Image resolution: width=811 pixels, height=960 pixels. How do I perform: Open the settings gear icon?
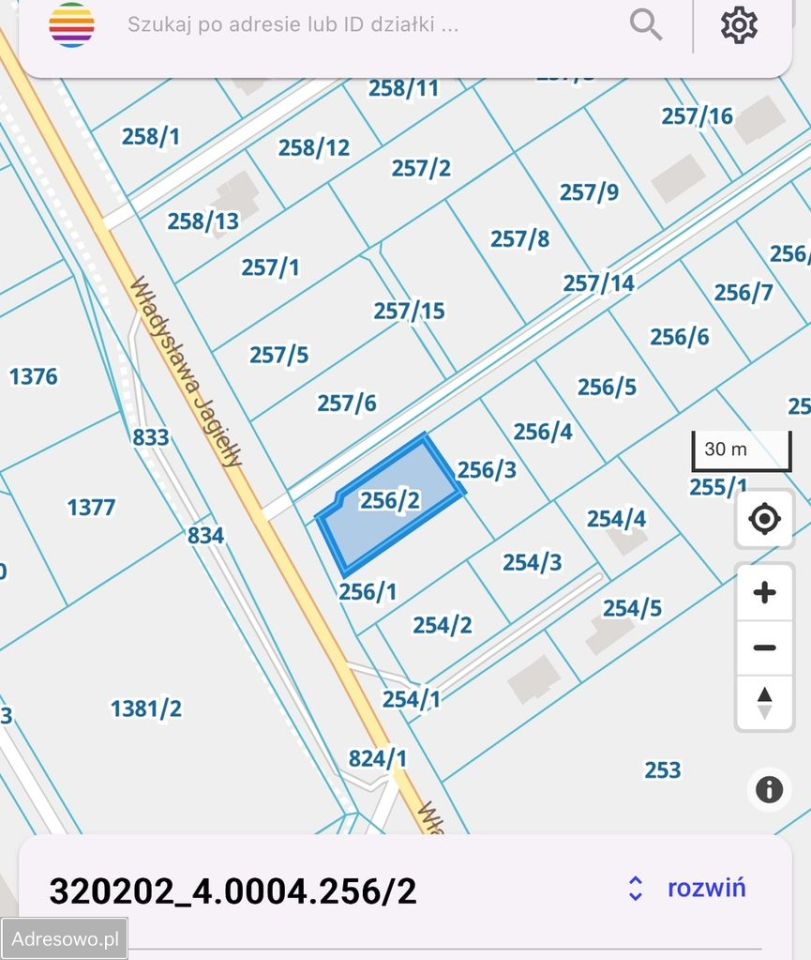click(x=737, y=25)
